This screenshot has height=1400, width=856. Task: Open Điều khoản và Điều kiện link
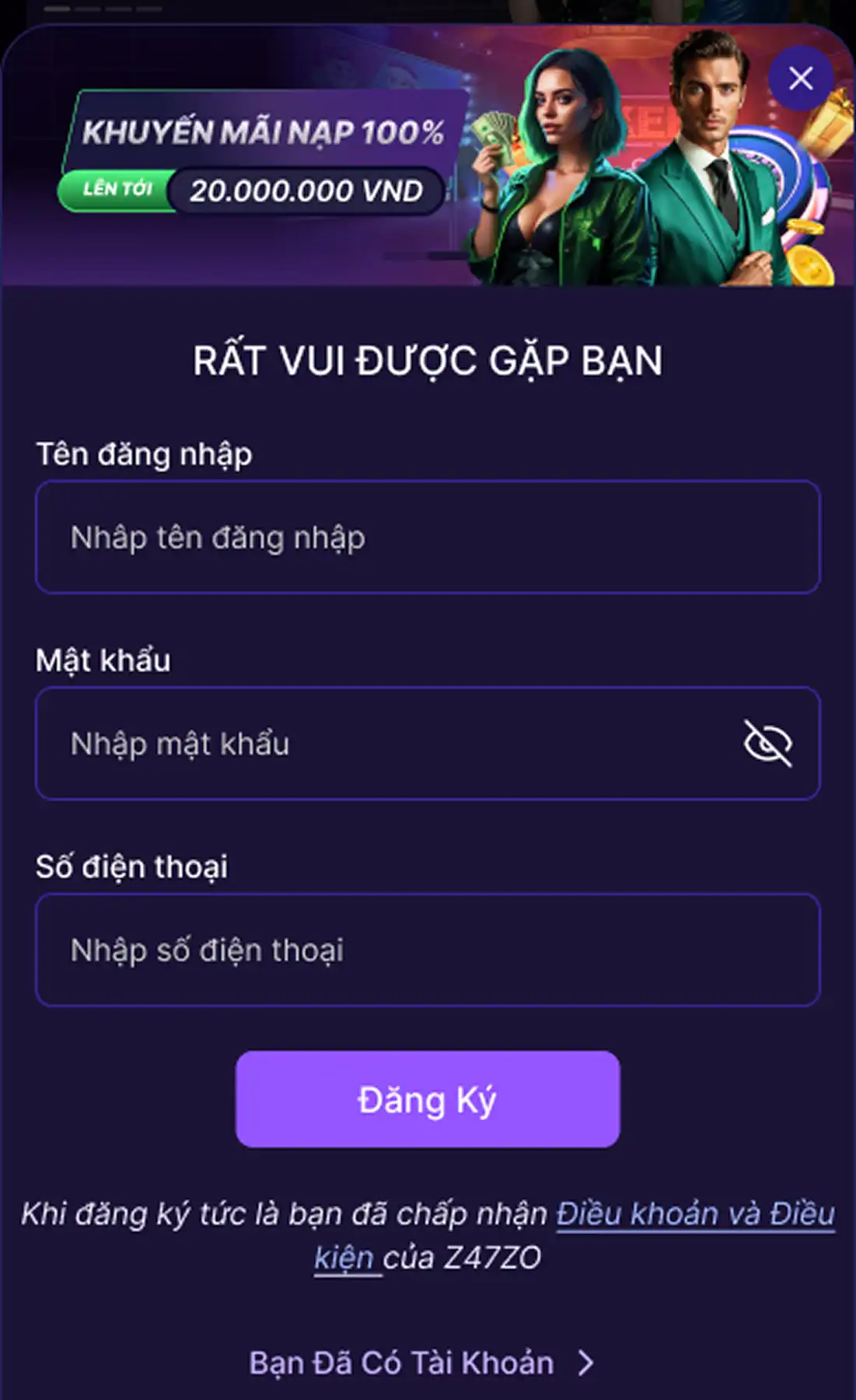(694, 1214)
